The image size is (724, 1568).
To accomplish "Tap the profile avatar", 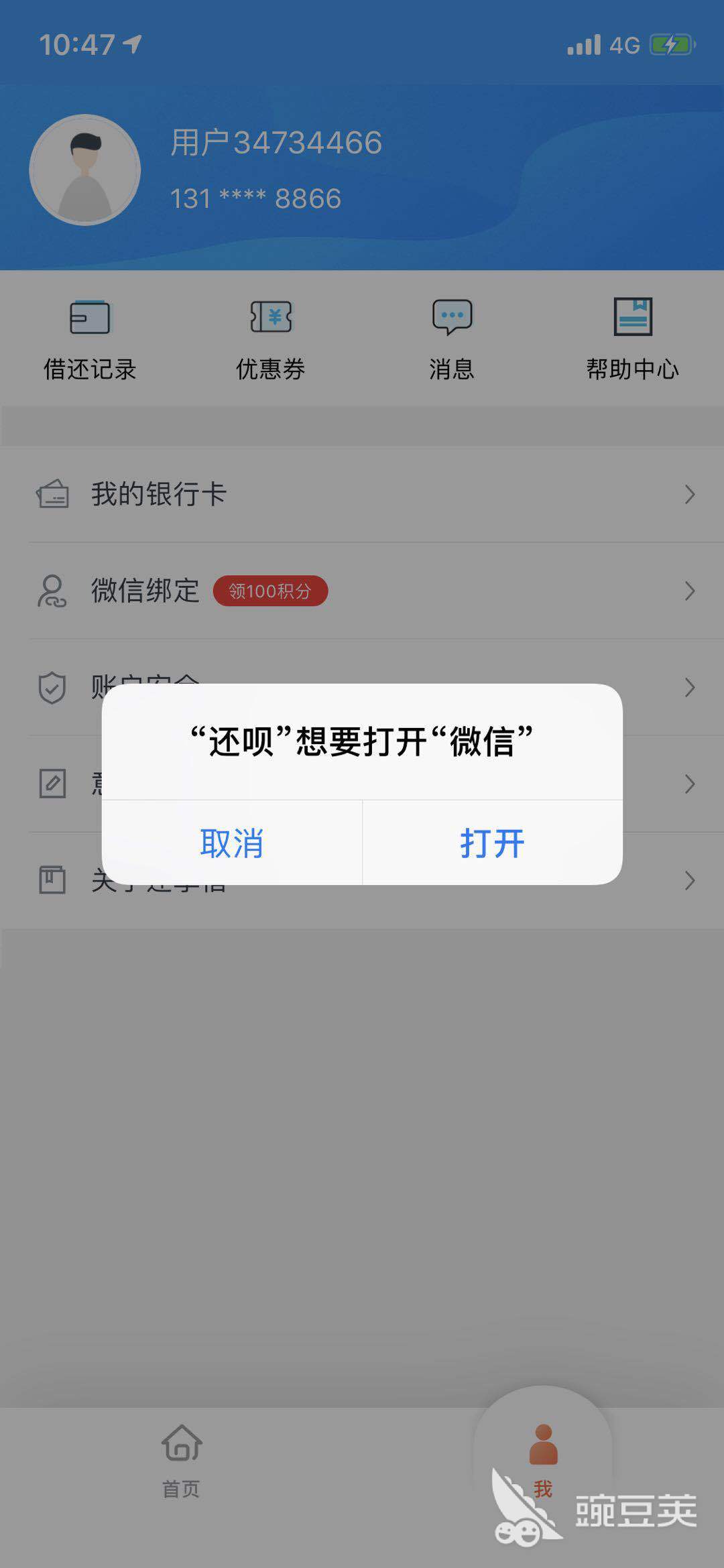I will click(85, 170).
